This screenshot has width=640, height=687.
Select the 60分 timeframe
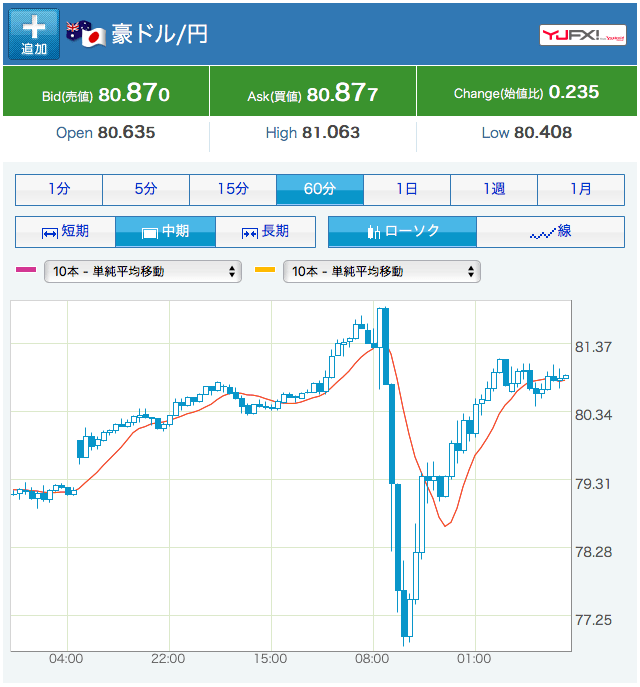pos(319,189)
